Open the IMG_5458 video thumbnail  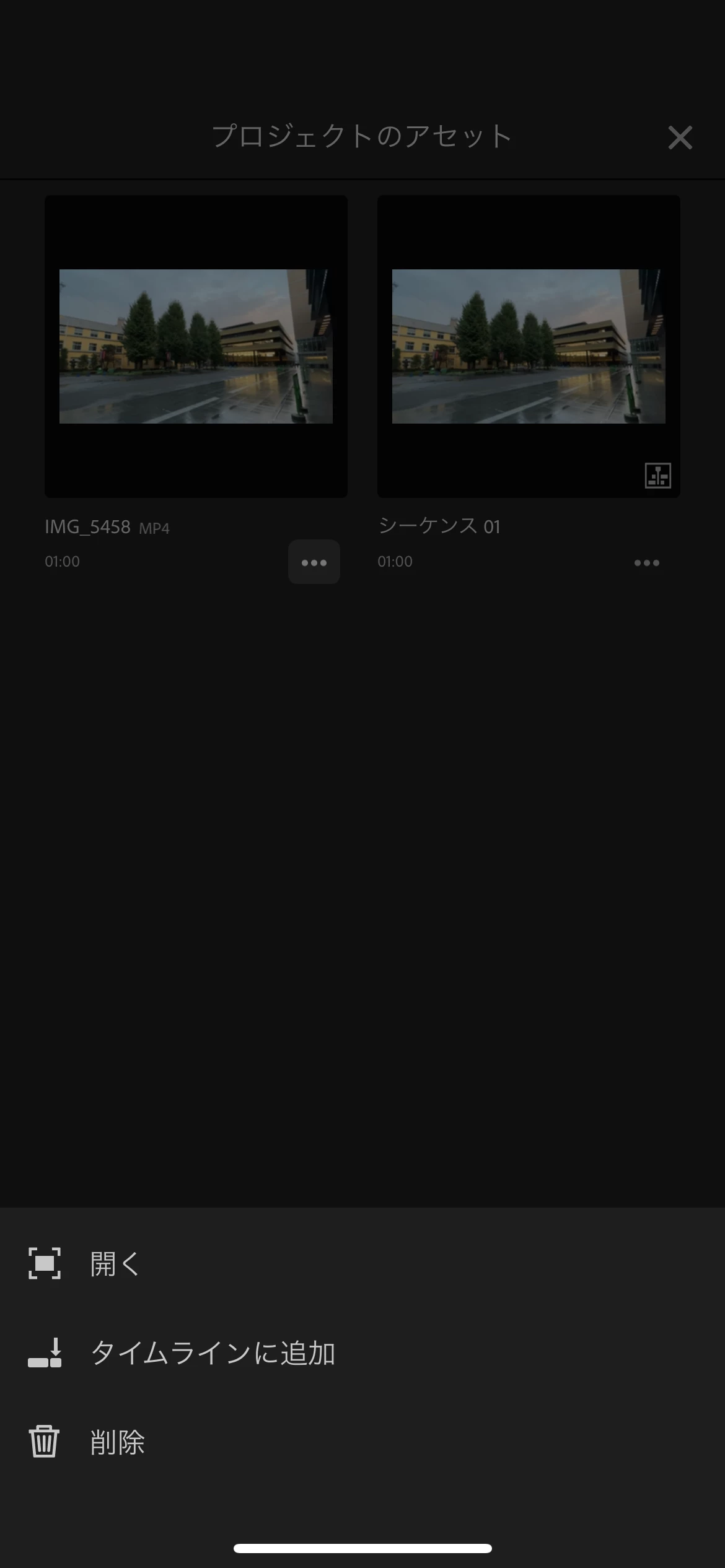(x=196, y=346)
